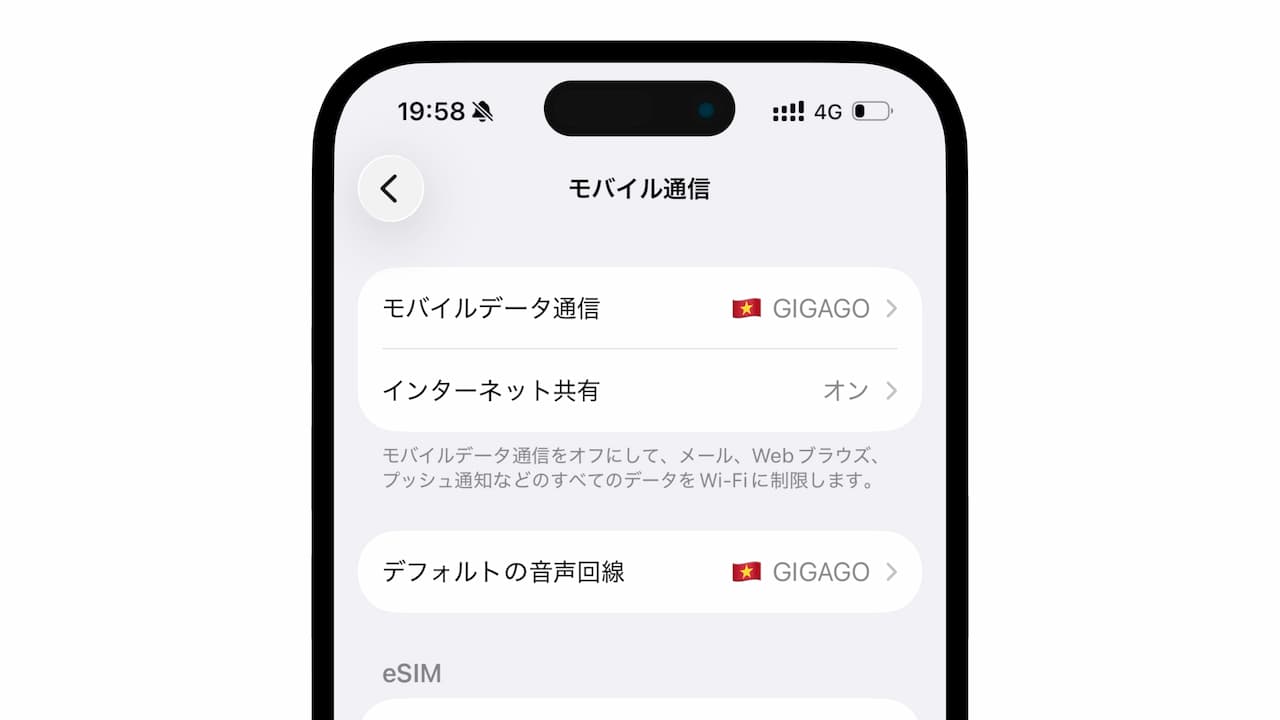Open インターネット共有 settings
1280x720 pixels.
(639, 390)
